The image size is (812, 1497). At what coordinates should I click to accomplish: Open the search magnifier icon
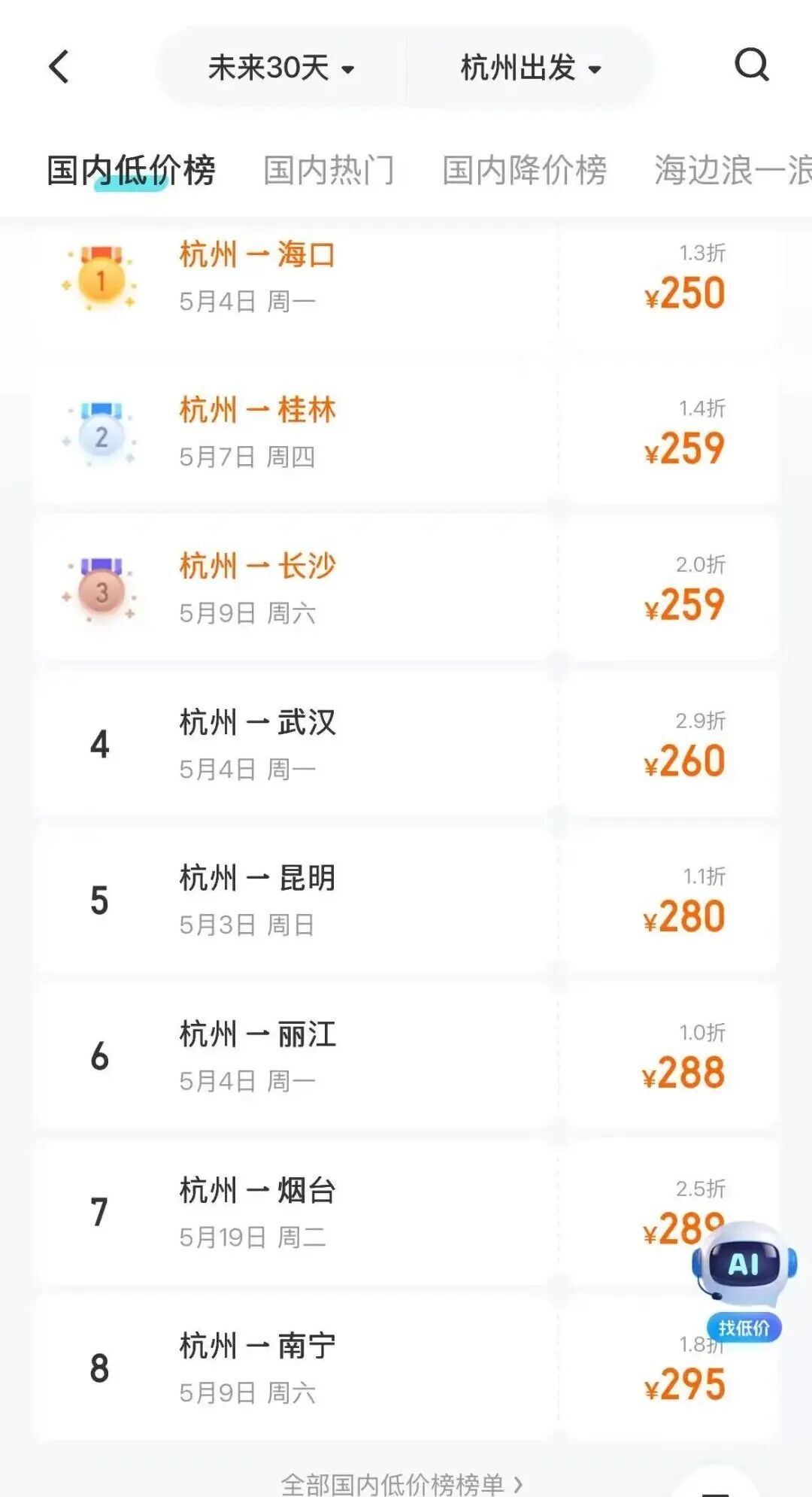click(751, 65)
